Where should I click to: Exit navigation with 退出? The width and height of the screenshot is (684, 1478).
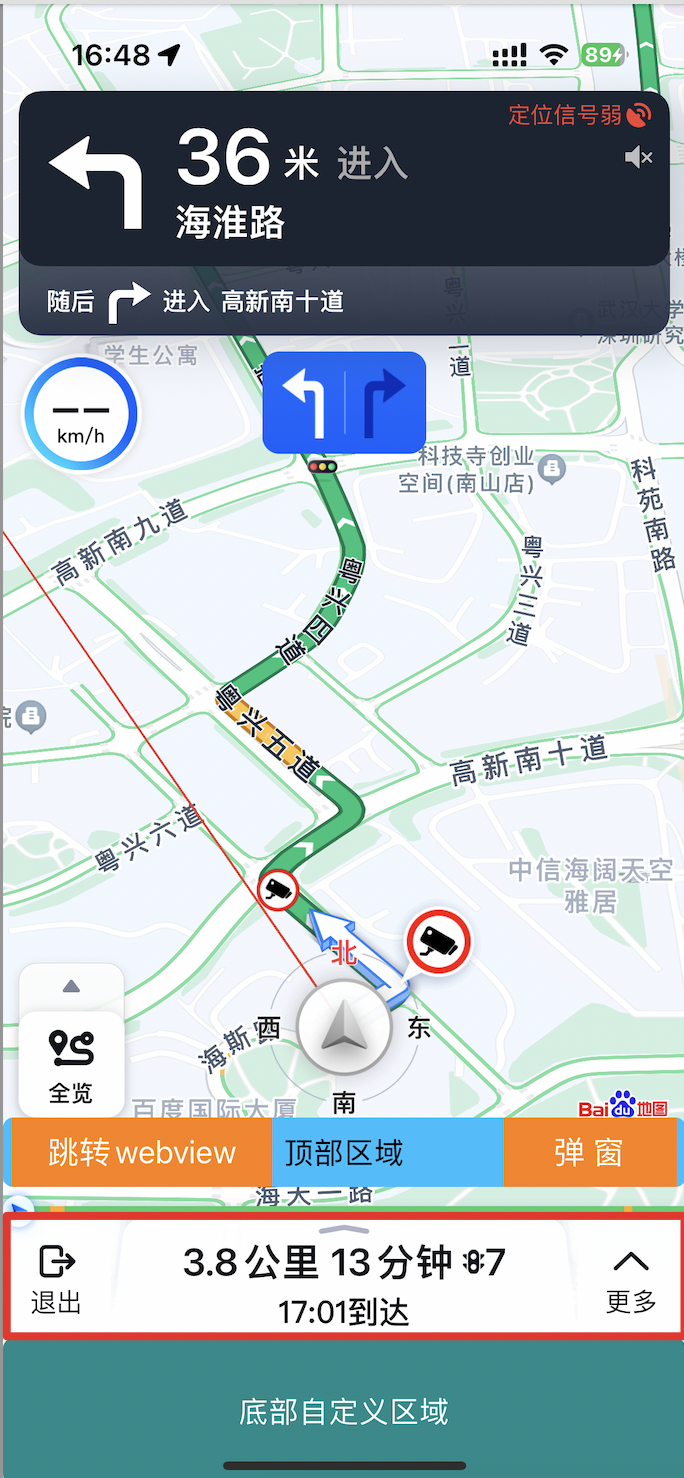tap(56, 1278)
